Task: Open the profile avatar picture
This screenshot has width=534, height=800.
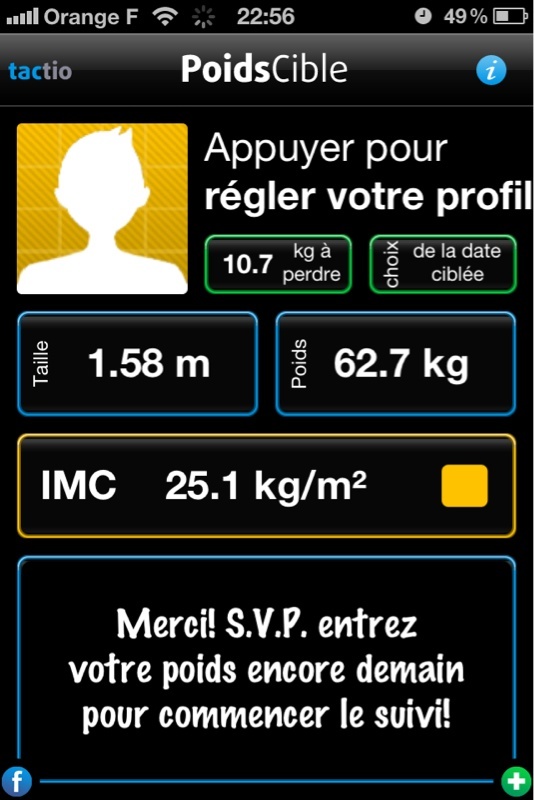Action: pos(102,208)
